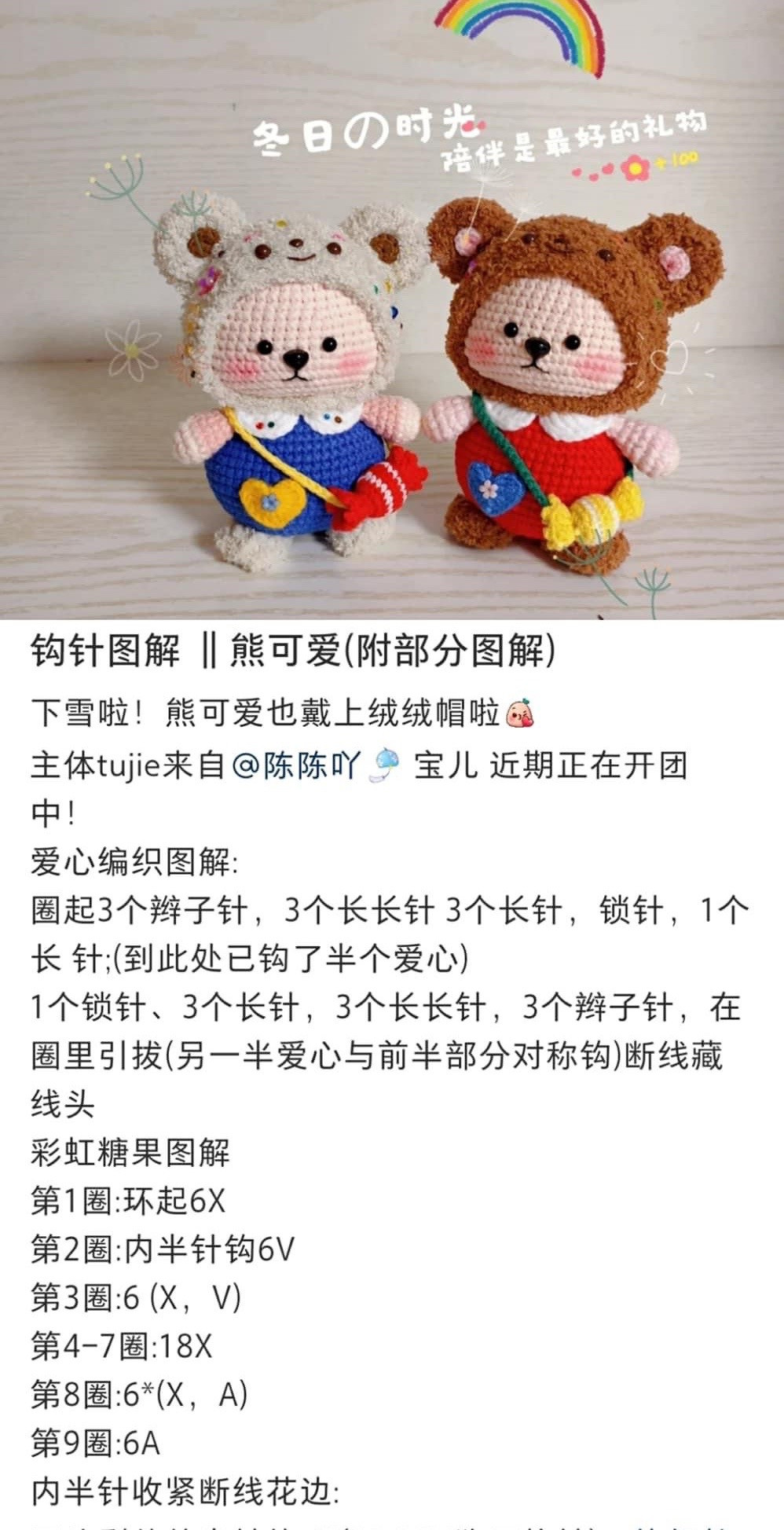Screen dimensions: 784x1530
Task: Open the crocheted bears post photo
Action: point(392,310)
